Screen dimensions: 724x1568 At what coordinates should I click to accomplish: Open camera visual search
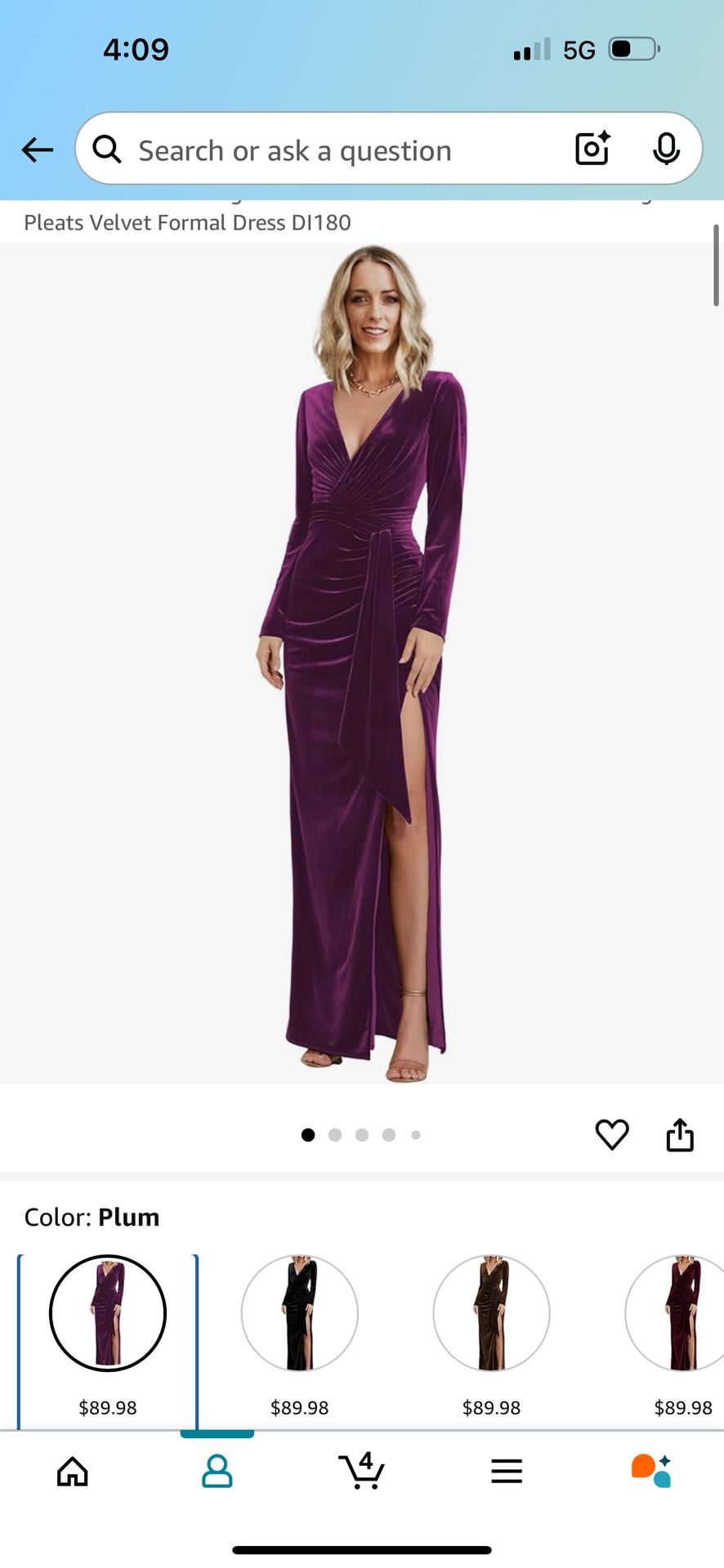(x=592, y=149)
